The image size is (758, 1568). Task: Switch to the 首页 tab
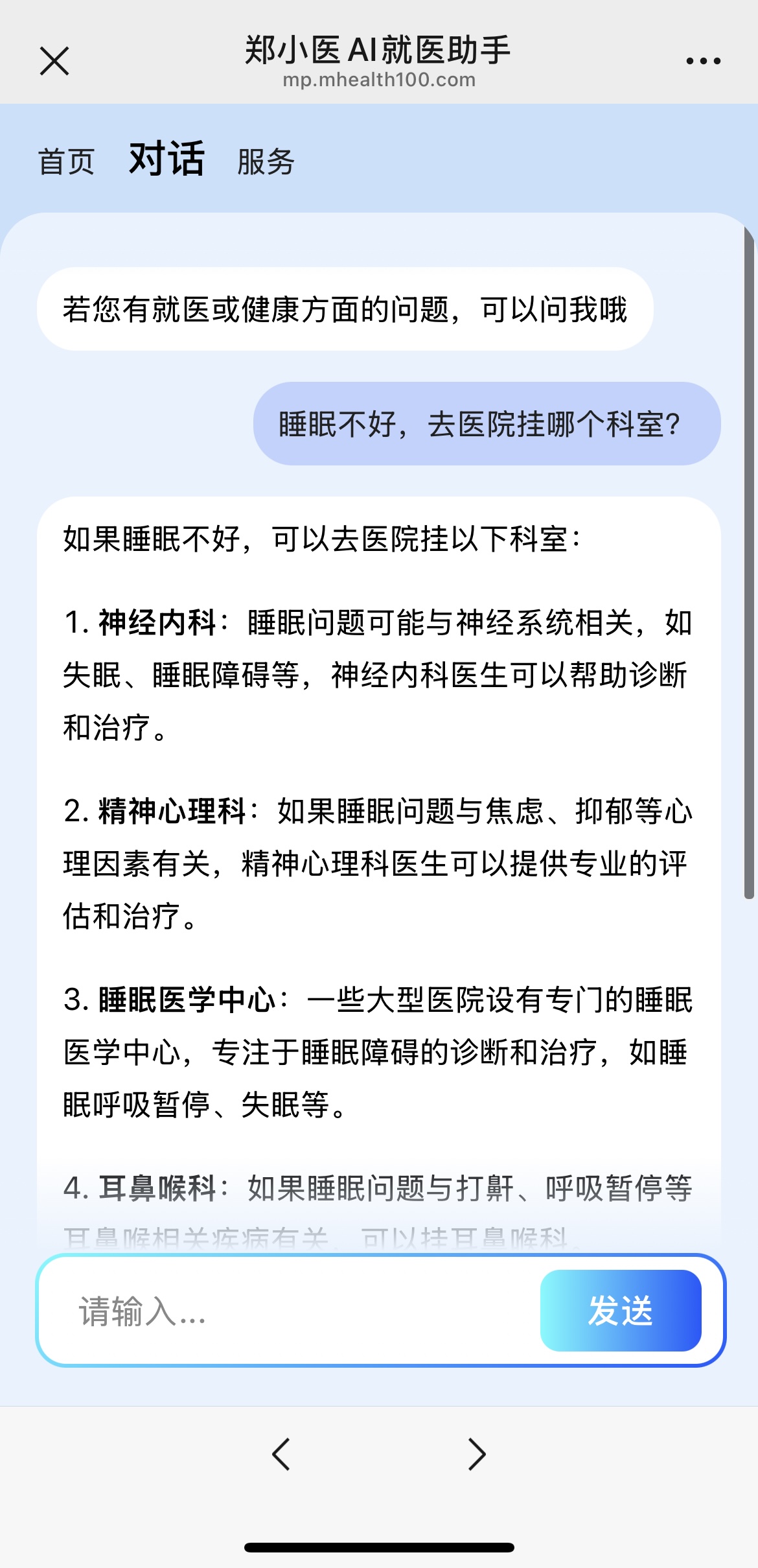67,161
